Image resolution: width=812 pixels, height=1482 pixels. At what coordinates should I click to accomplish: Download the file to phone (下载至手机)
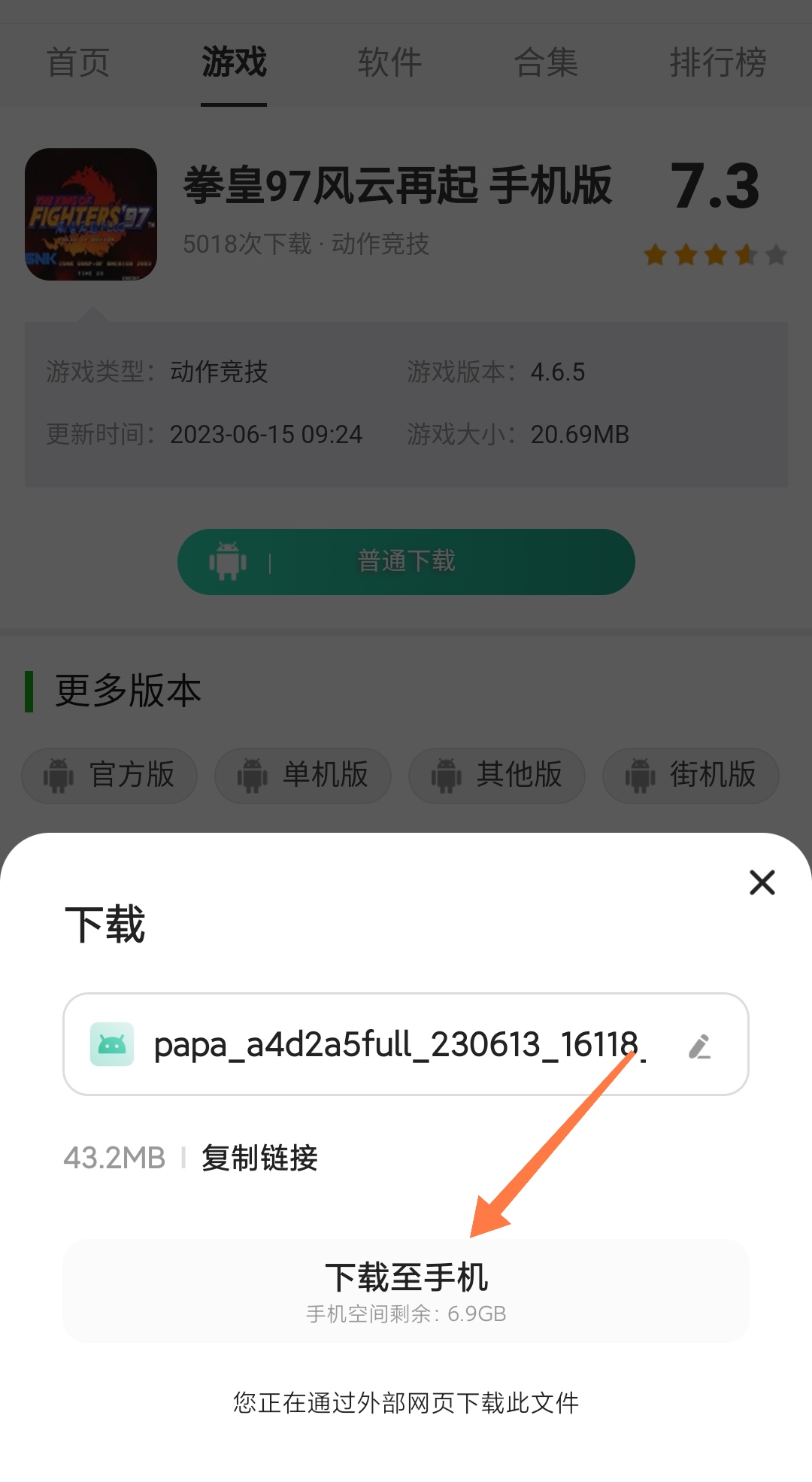click(x=406, y=1290)
